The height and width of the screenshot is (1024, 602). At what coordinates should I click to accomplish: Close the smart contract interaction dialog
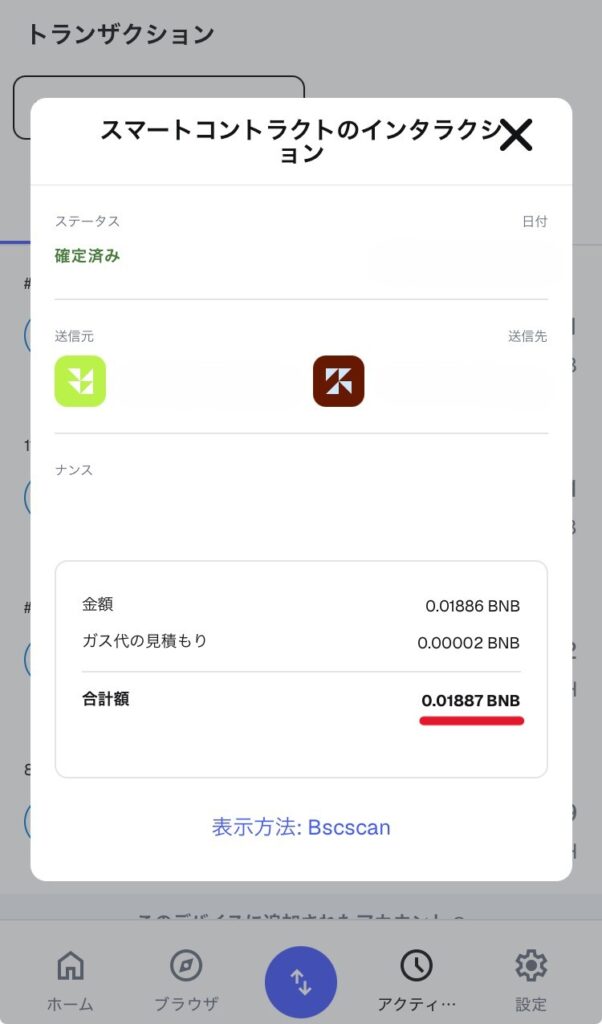pyautogui.click(x=516, y=135)
